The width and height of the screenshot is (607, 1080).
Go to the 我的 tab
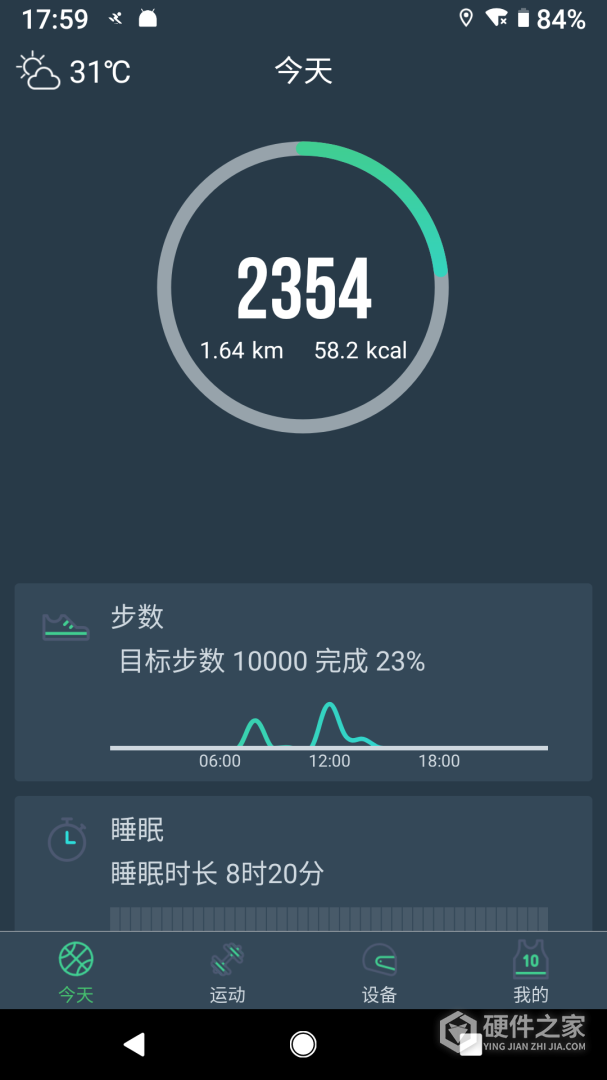tap(531, 971)
